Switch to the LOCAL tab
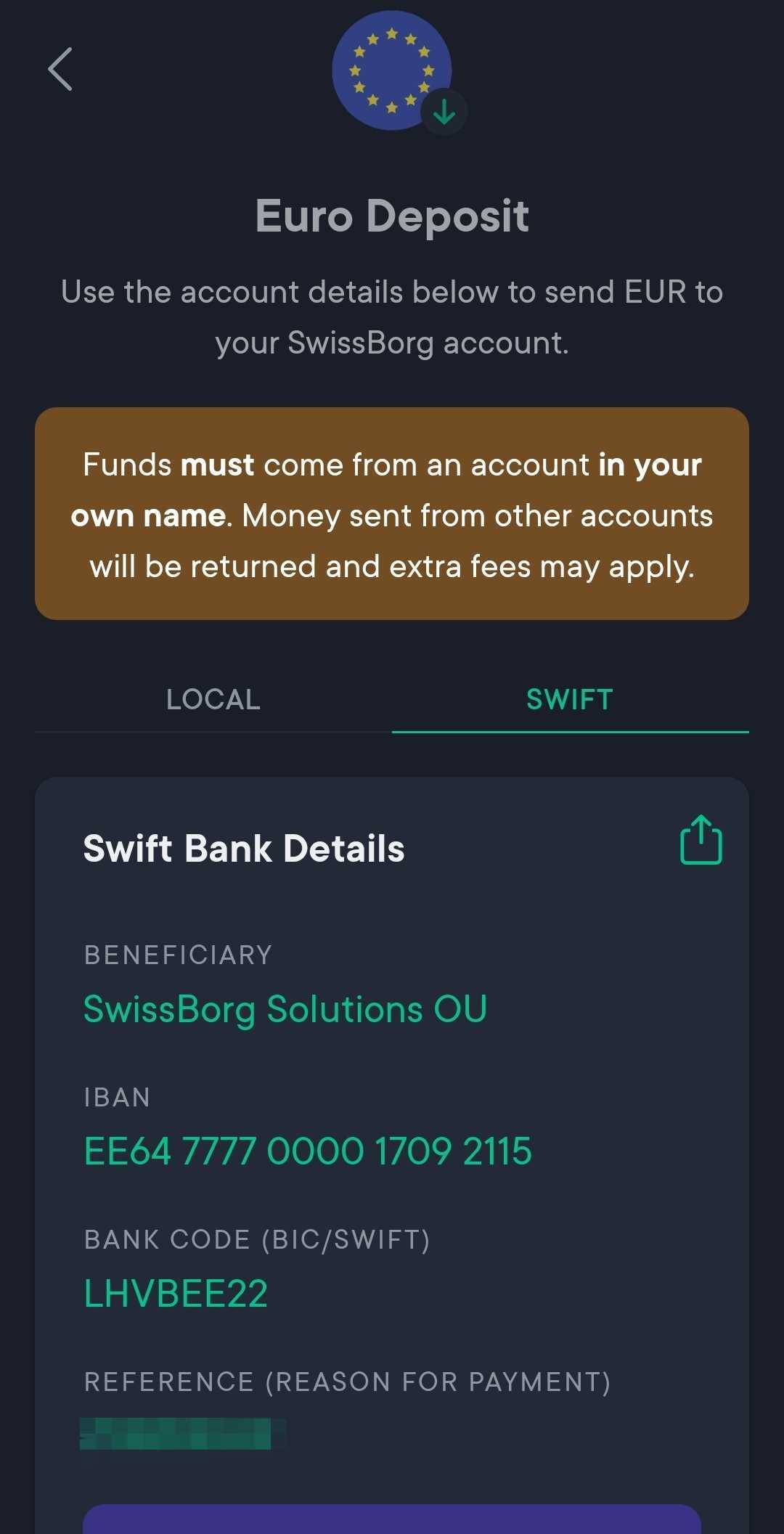784x1534 pixels. pos(213,700)
